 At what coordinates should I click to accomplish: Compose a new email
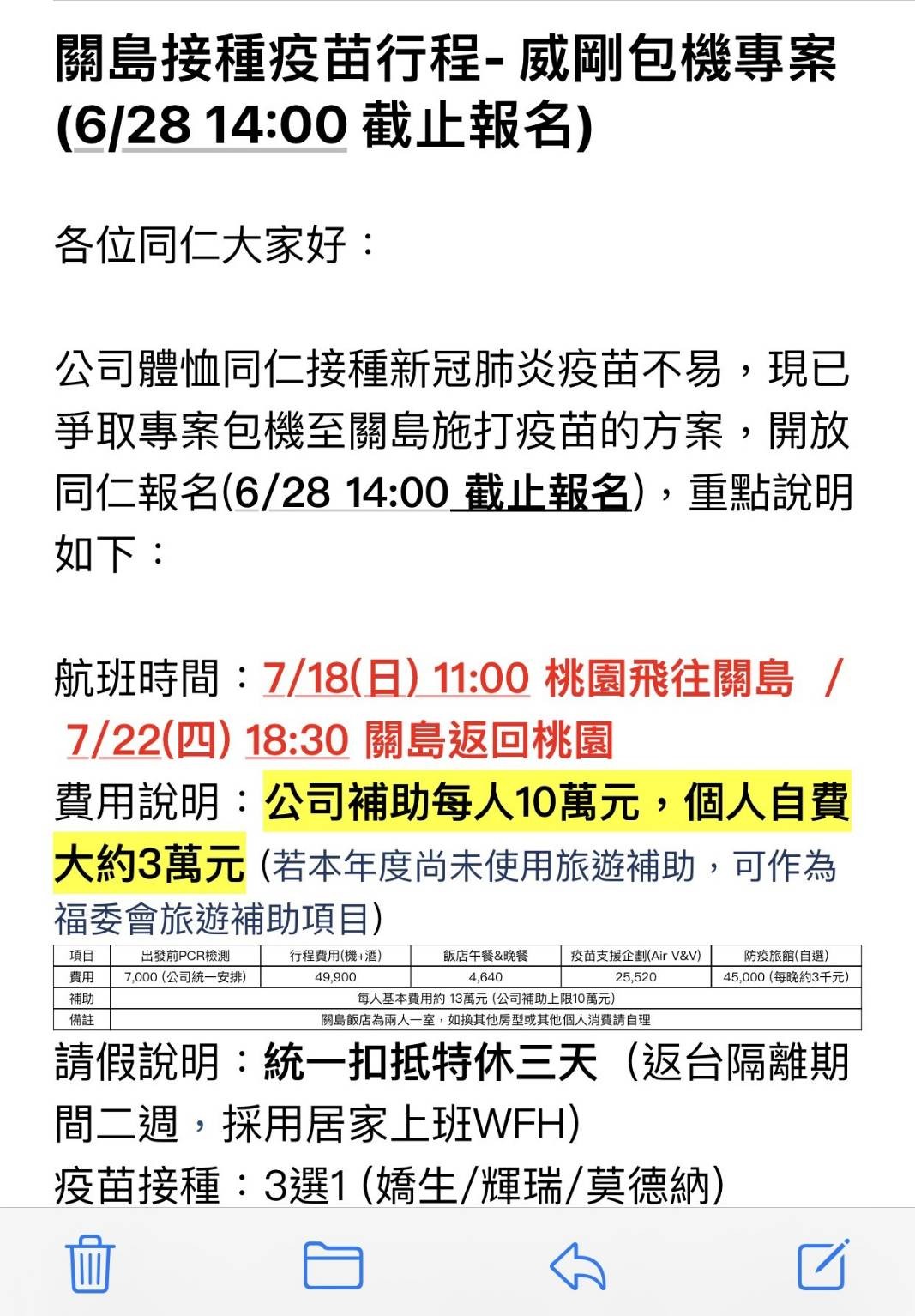[823, 1264]
